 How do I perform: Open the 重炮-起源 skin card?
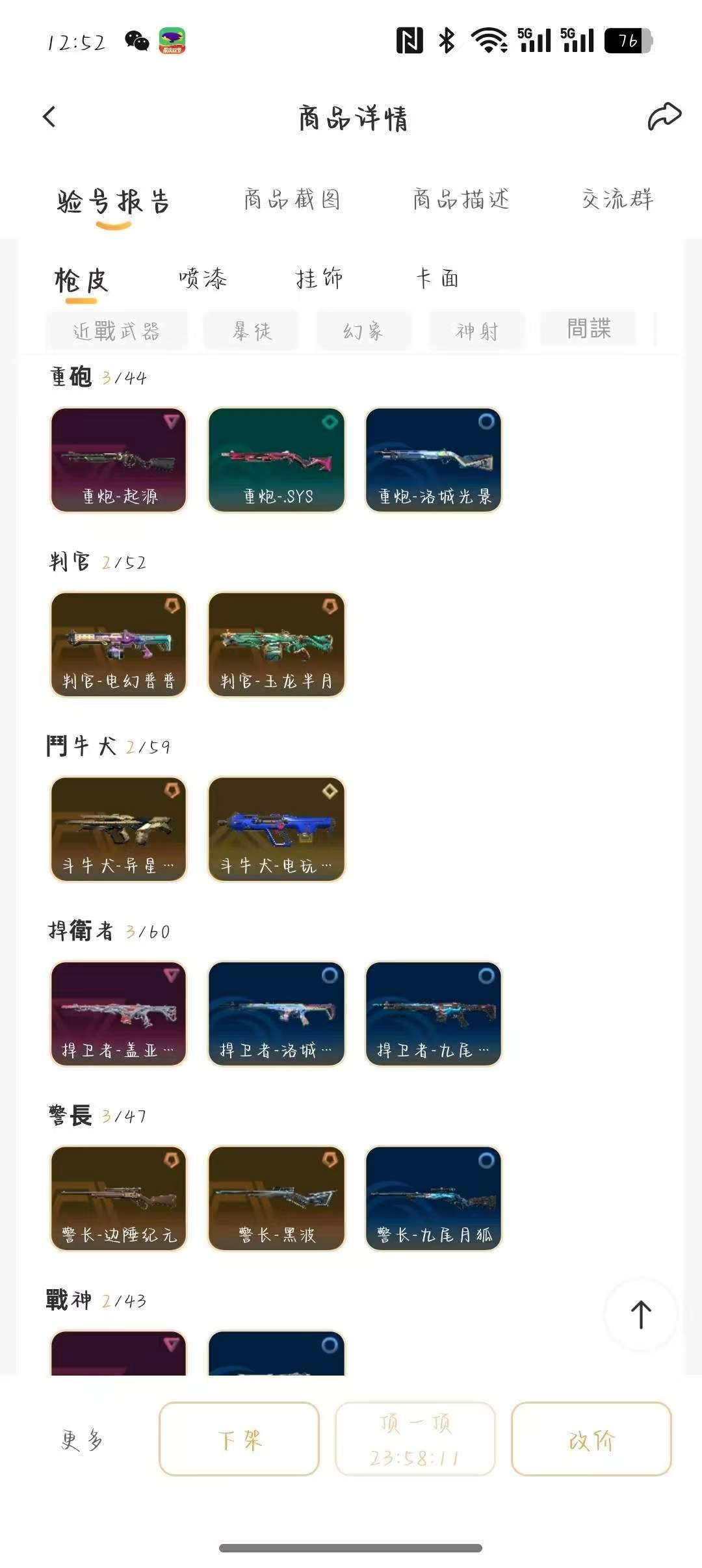click(x=119, y=460)
